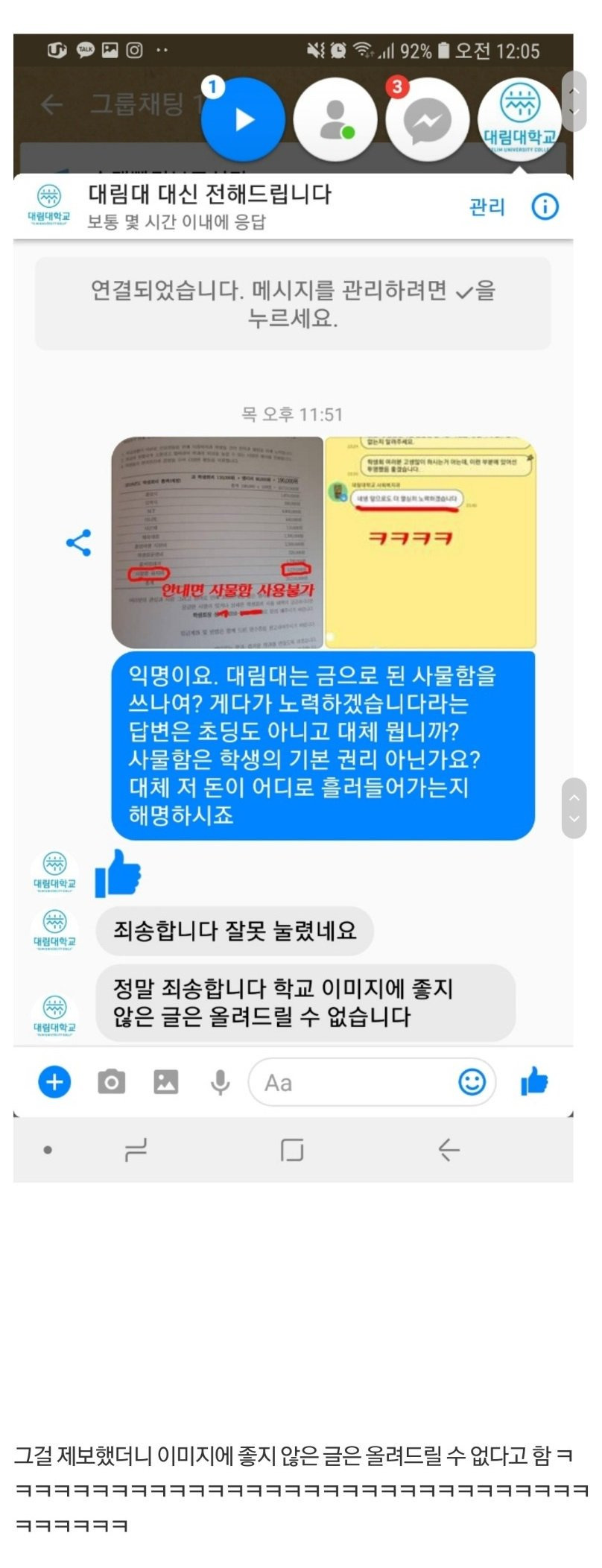
Task: Record a voice message with the microphone
Action: point(220,1082)
